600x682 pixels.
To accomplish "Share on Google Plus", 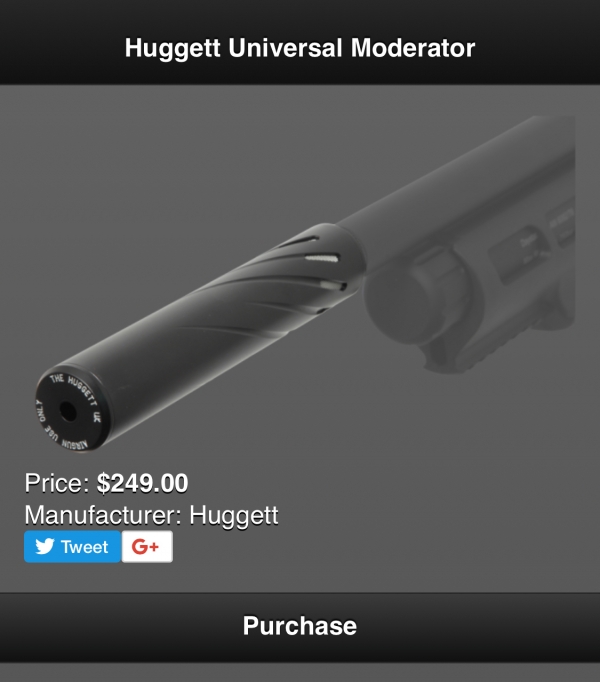I will pyautogui.click(x=146, y=547).
